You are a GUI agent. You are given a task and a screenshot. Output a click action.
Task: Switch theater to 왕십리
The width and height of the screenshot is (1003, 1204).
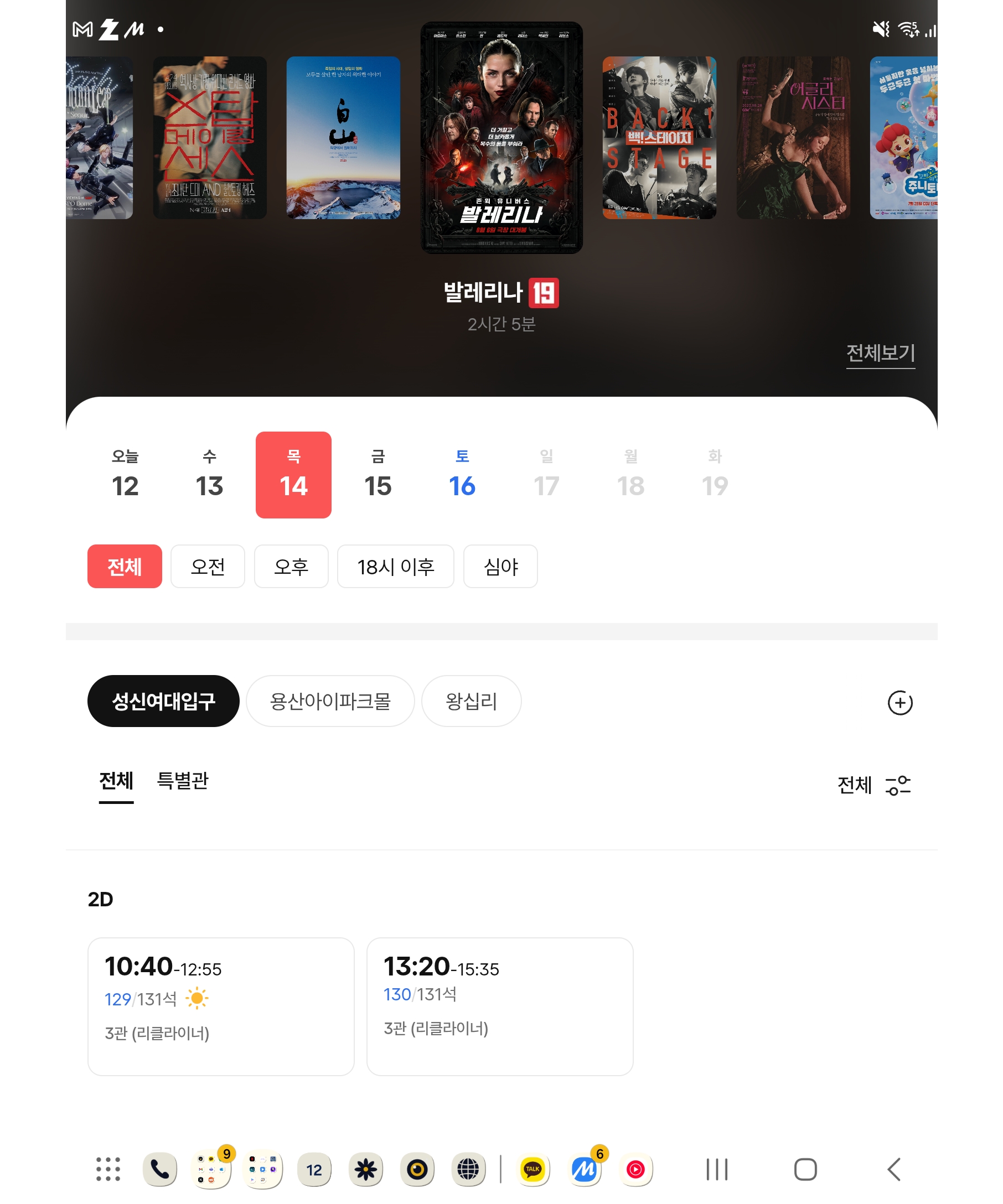tap(472, 701)
